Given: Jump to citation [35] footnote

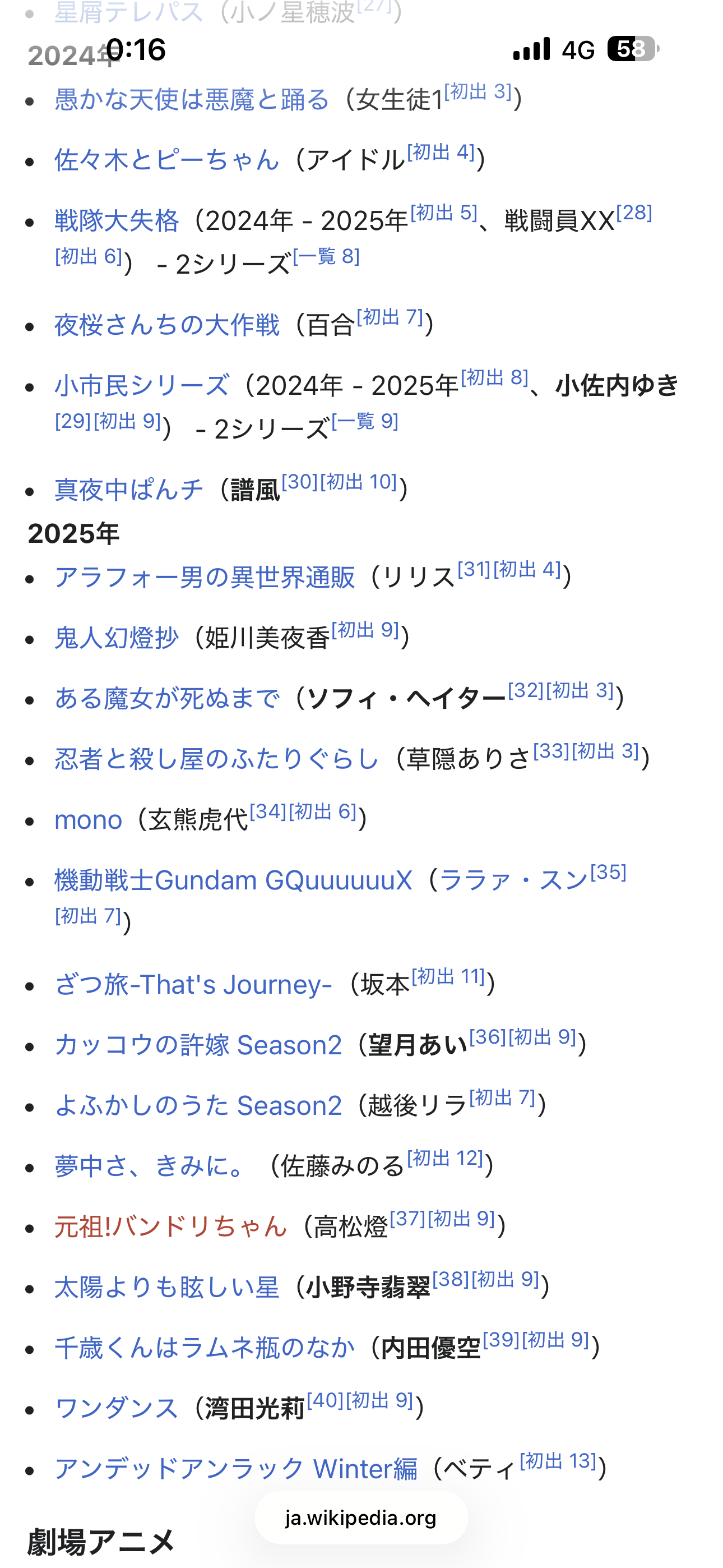Looking at the screenshot, I should (608, 873).
